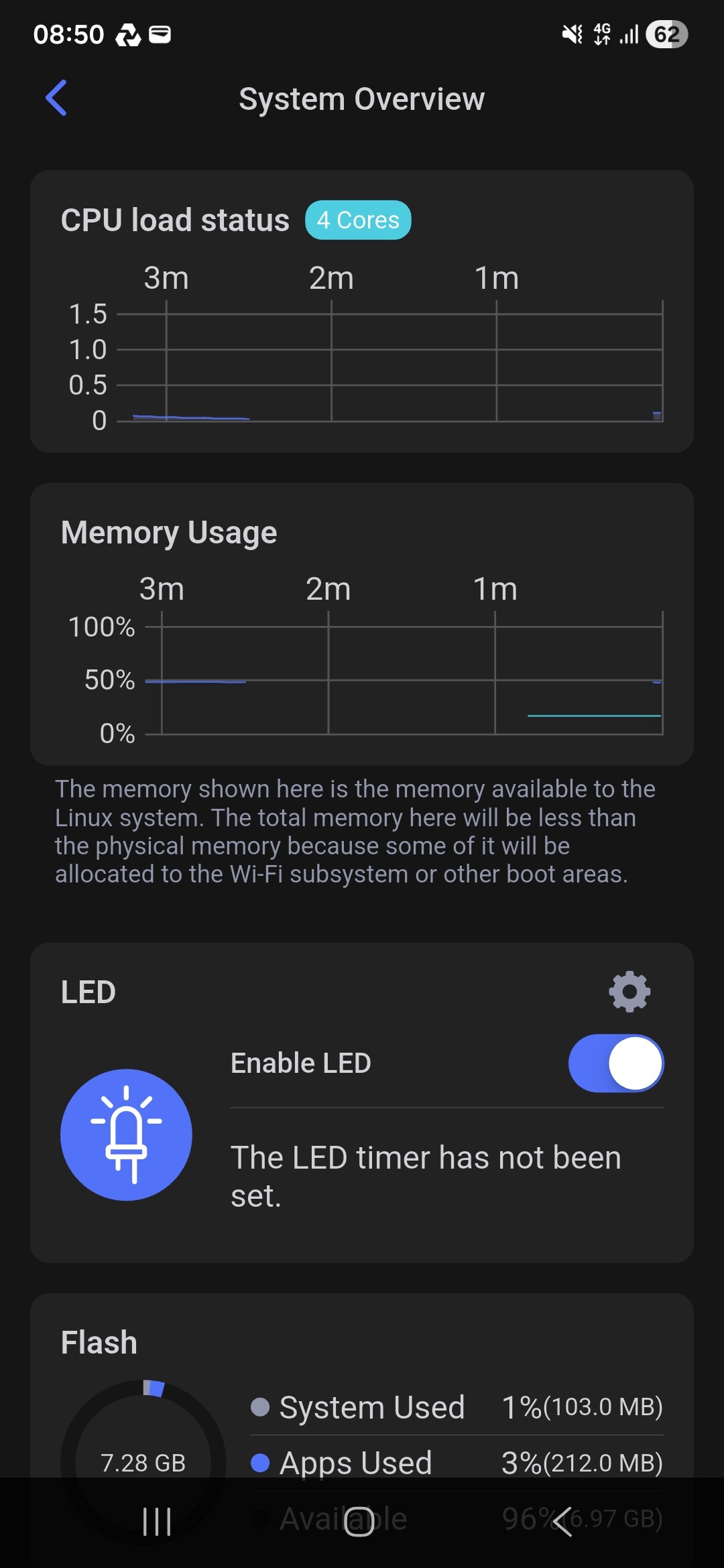Open LED settings gear

click(x=629, y=991)
